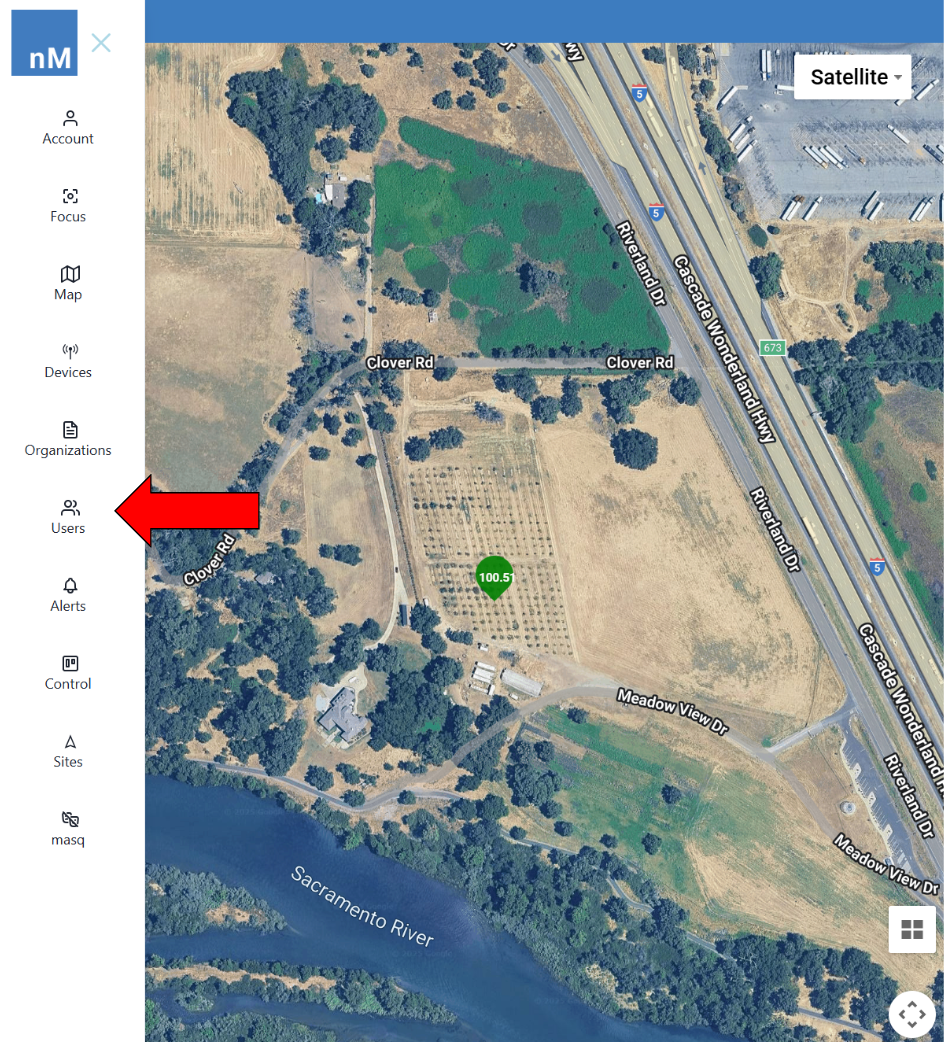Select Users in the side menu

69,517
